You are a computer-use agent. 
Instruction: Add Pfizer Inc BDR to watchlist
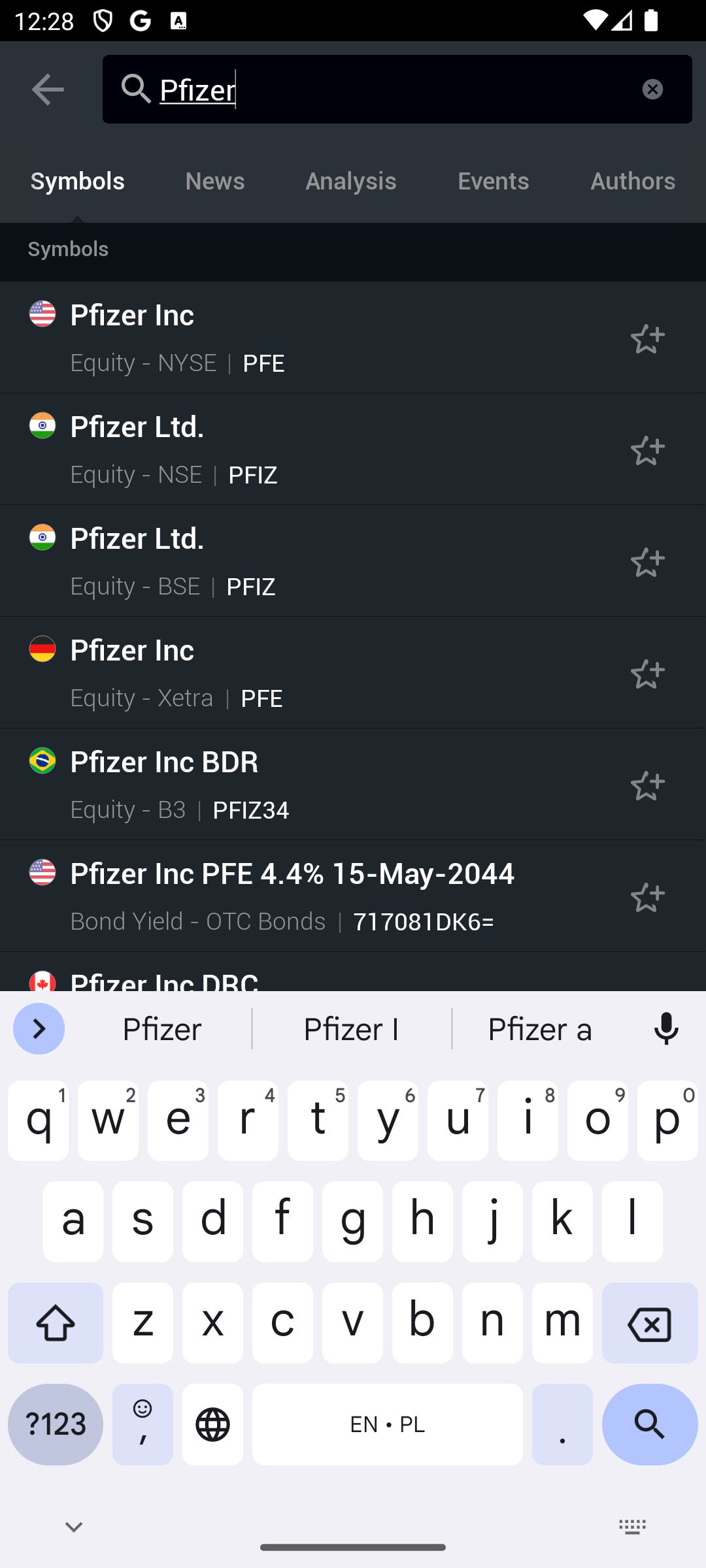point(648,785)
